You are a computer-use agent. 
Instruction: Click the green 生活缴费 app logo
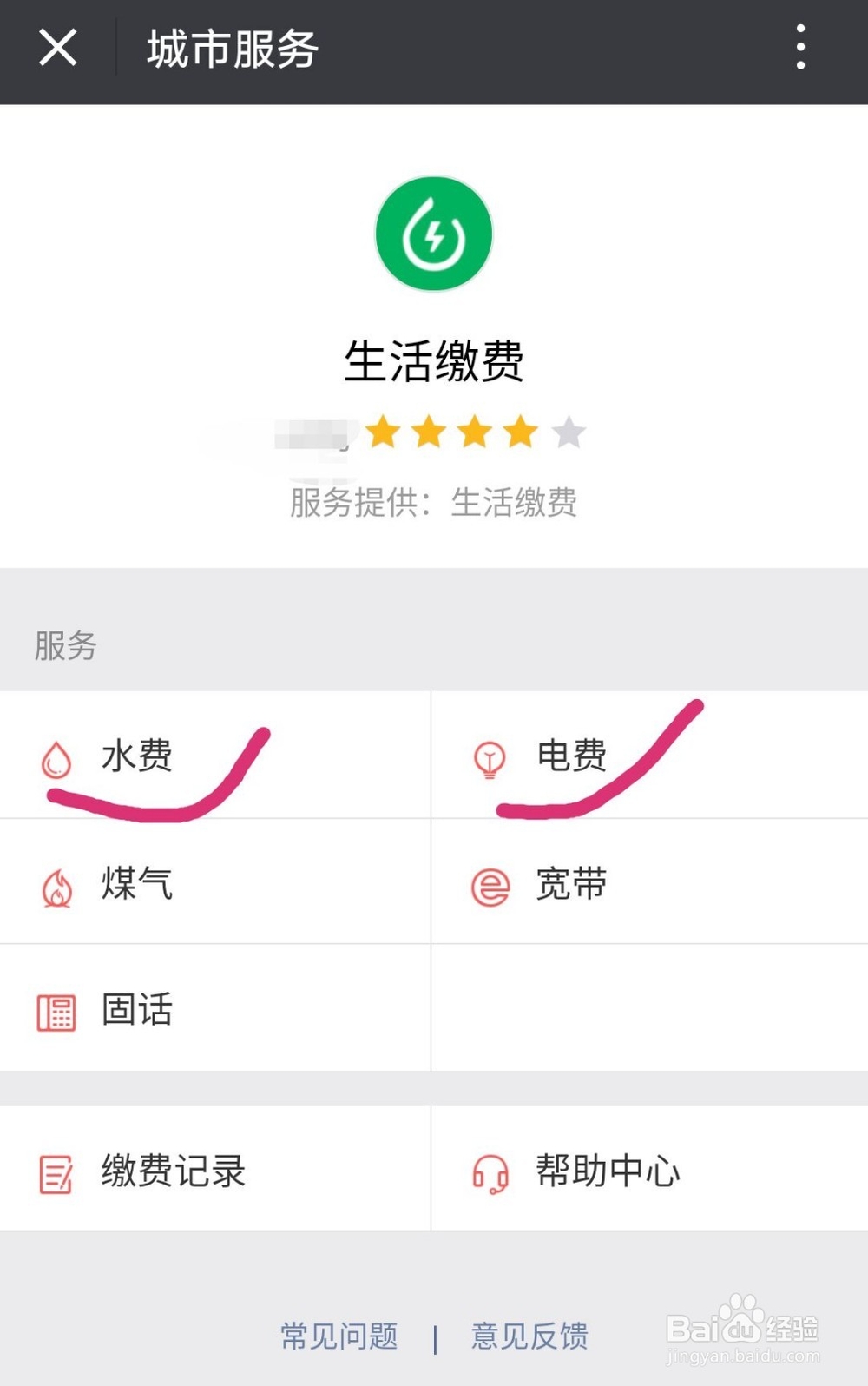coord(434,231)
